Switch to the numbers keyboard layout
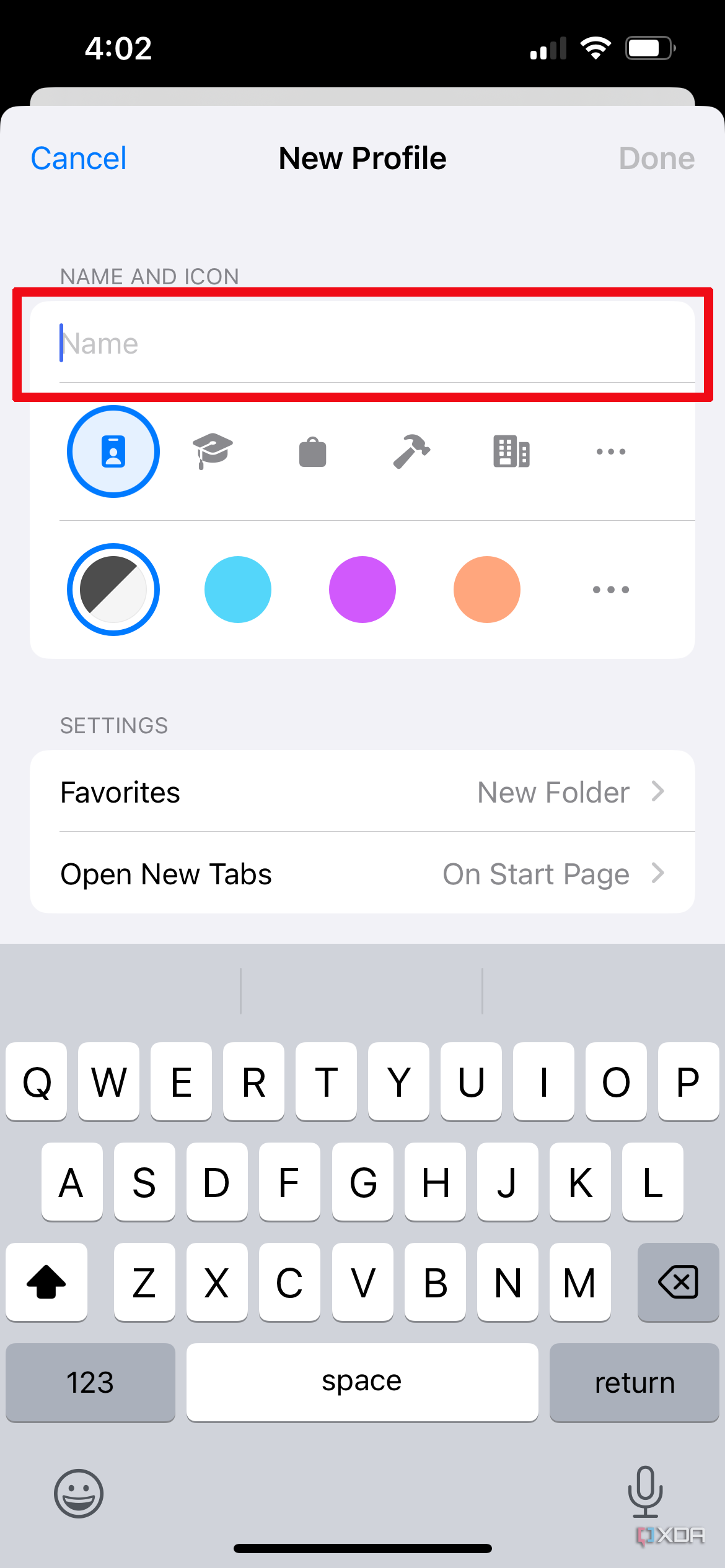Screen dimensions: 725x1568 pyautogui.click(x=90, y=1382)
